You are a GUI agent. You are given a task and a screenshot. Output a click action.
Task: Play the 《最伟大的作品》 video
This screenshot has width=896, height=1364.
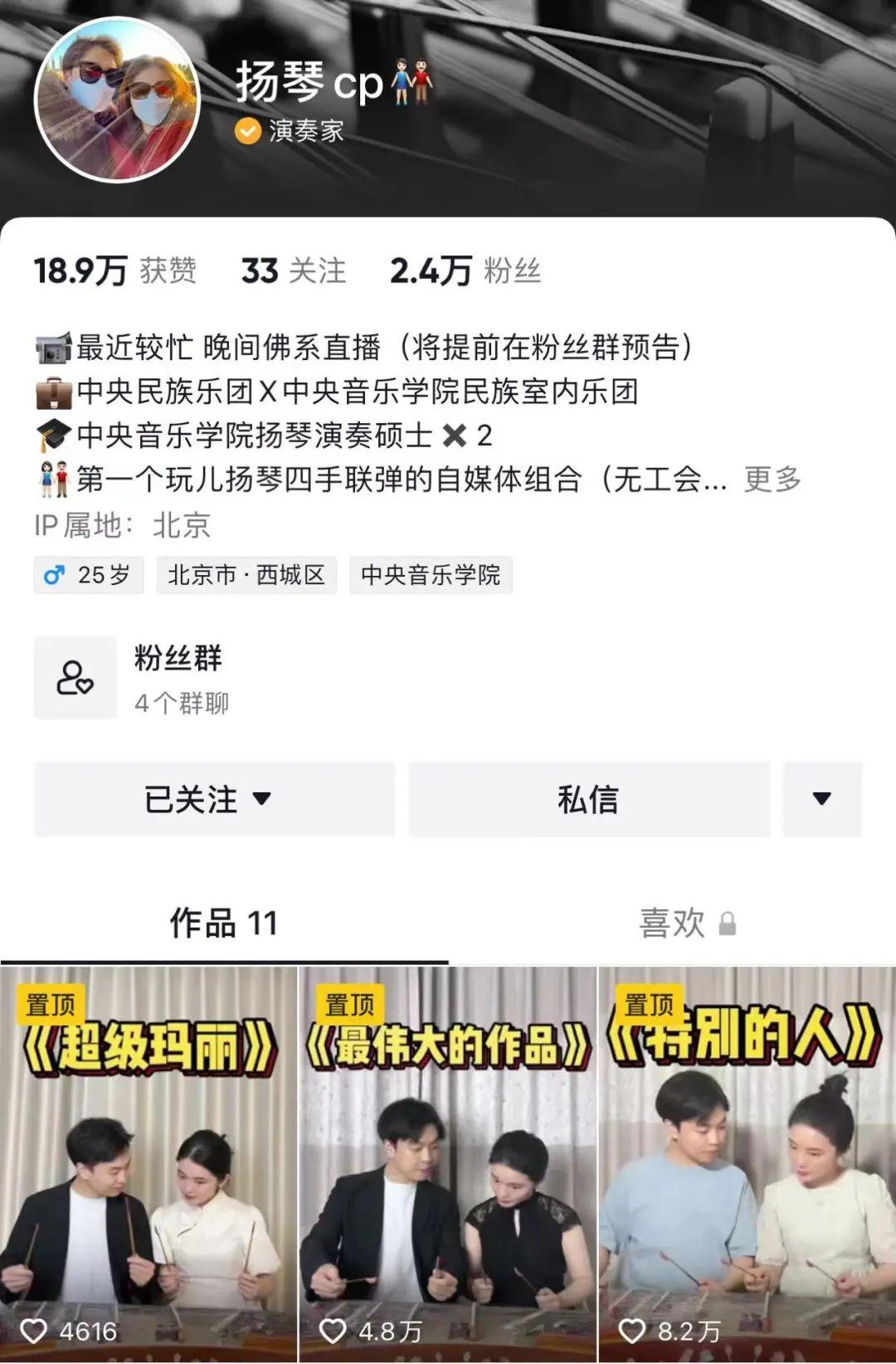click(x=447, y=1162)
